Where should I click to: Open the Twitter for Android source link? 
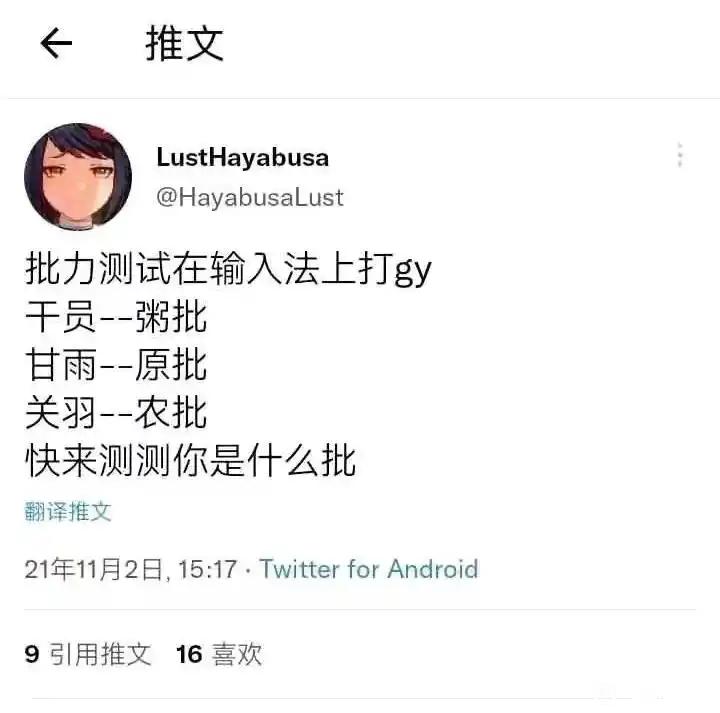click(x=368, y=569)
